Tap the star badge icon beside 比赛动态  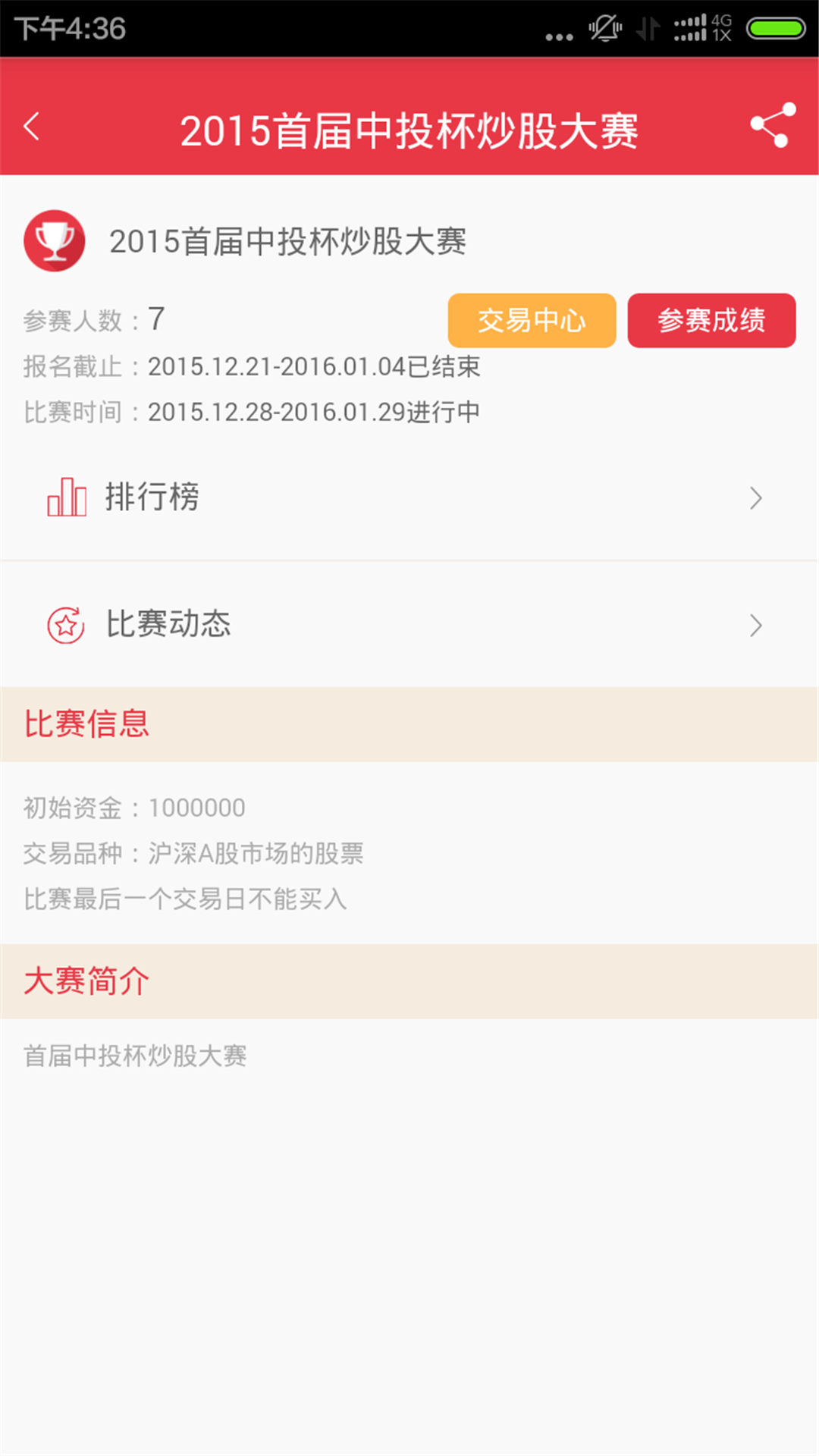pyautogui.click(x=64, y=625)
